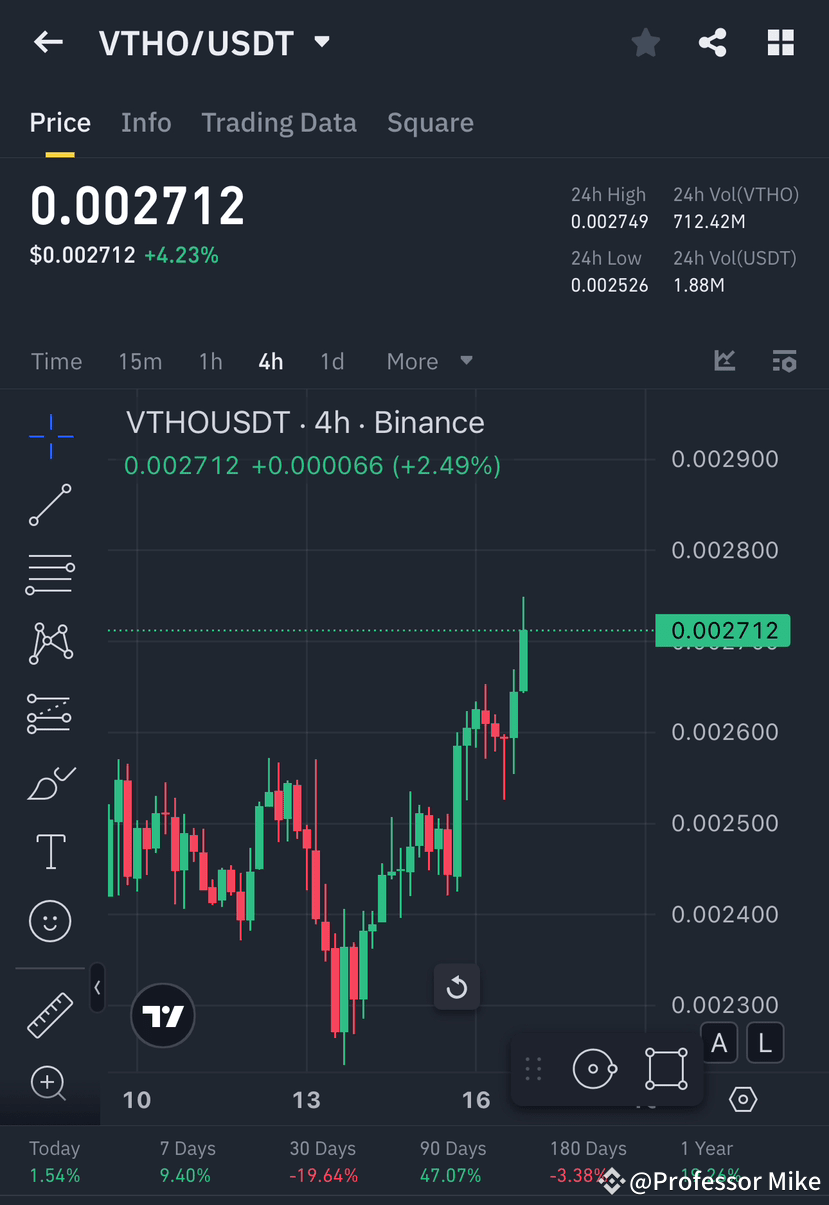Collapse the drawing toolbar with the chevron
The width and height of the screenshot is (829, 1205).
(x=97, y=988)
